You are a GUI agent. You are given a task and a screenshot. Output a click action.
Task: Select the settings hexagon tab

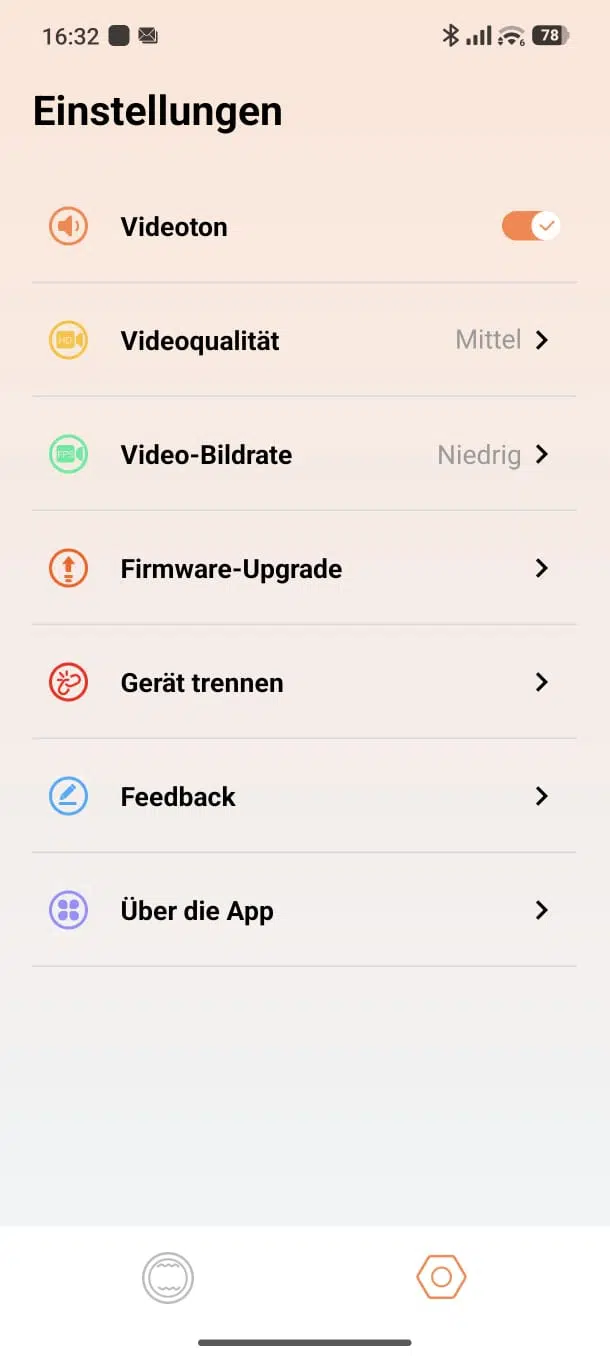441,1278
